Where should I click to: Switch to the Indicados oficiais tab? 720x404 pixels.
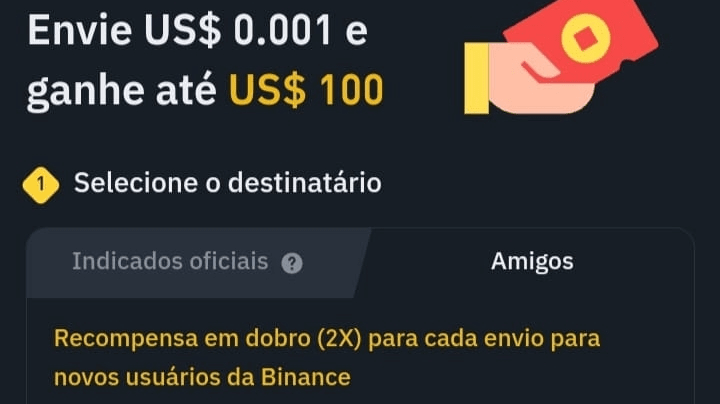click(x=170, y=262)
